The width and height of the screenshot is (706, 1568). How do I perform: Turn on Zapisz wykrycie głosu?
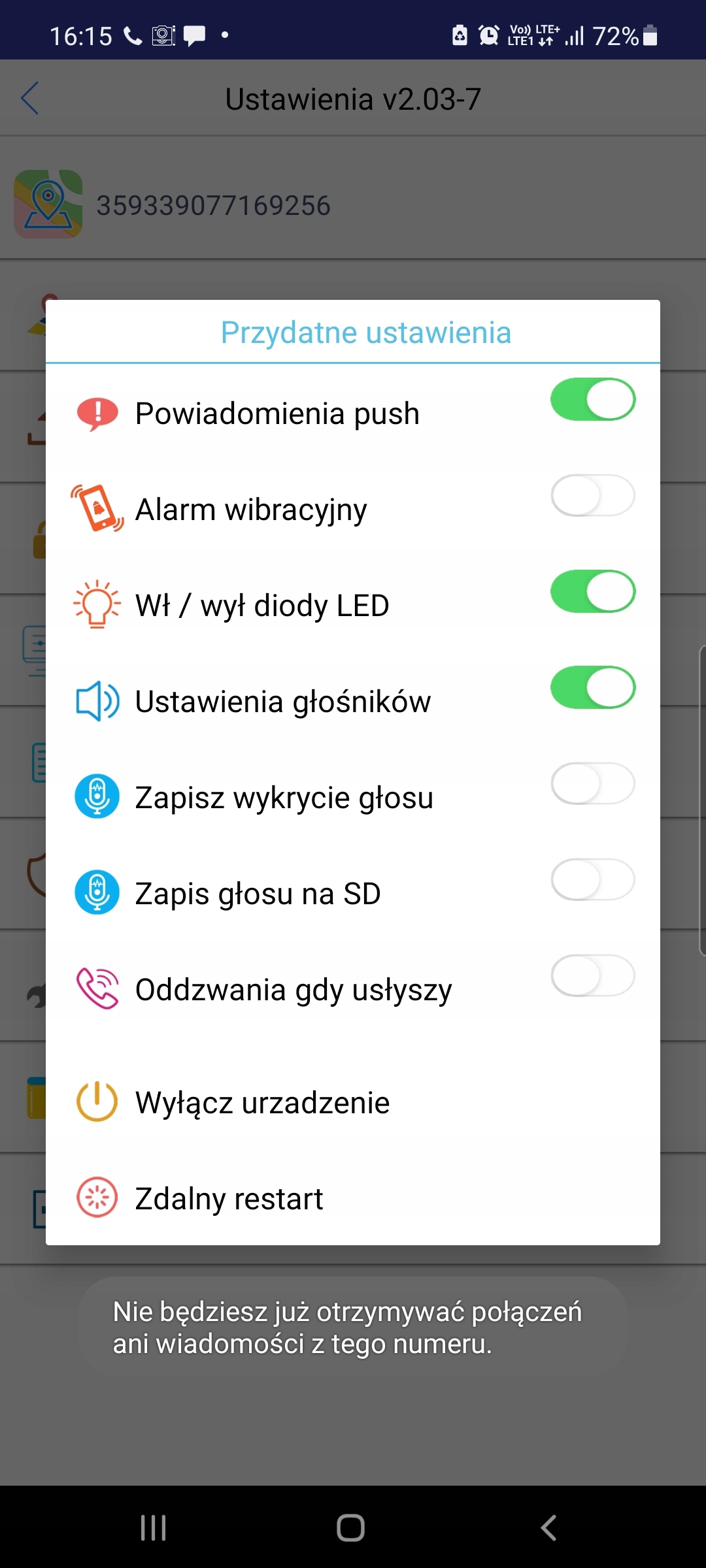click(592, 783)
